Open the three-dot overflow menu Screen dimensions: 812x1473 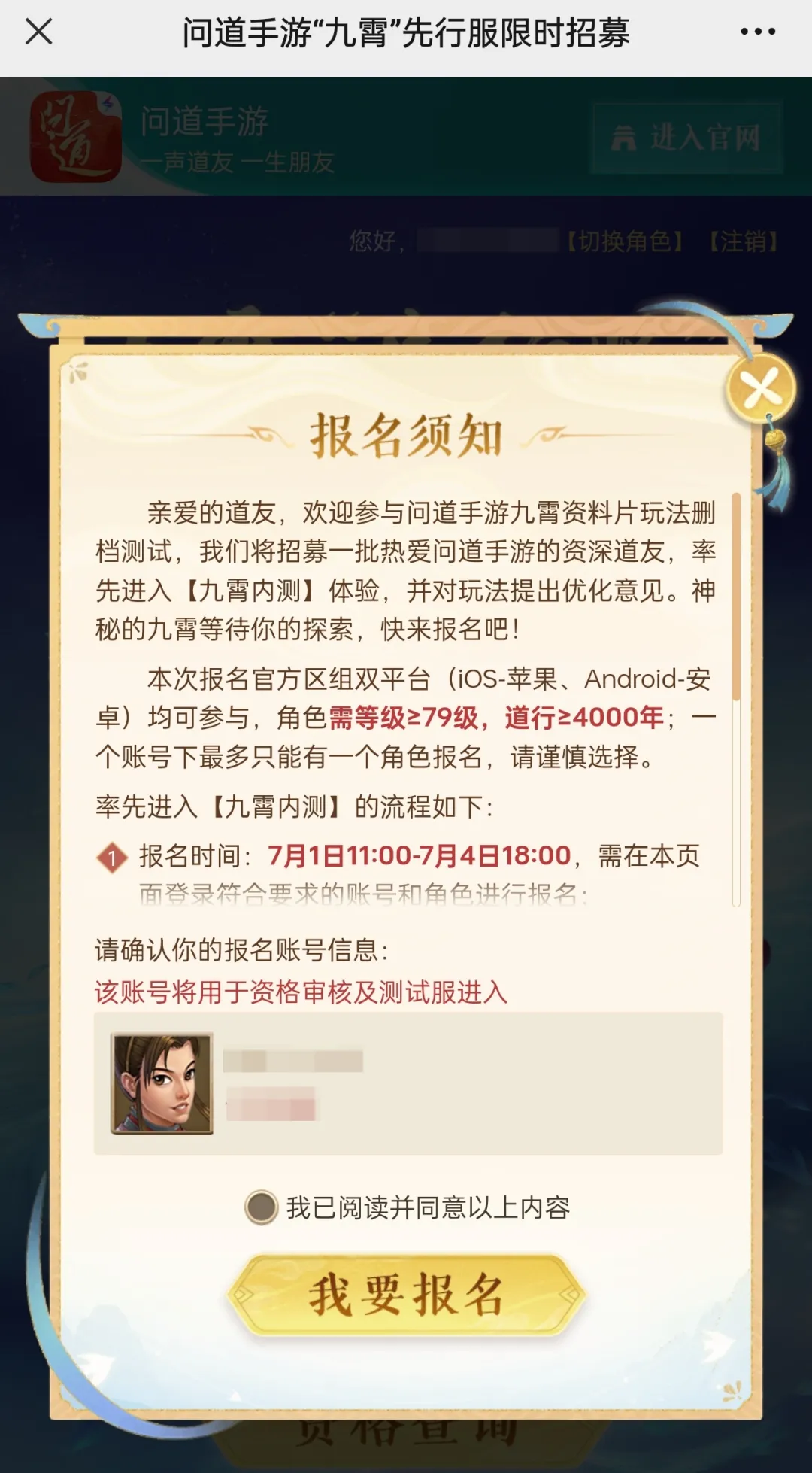pyautogui.click(x=757, y=32)
